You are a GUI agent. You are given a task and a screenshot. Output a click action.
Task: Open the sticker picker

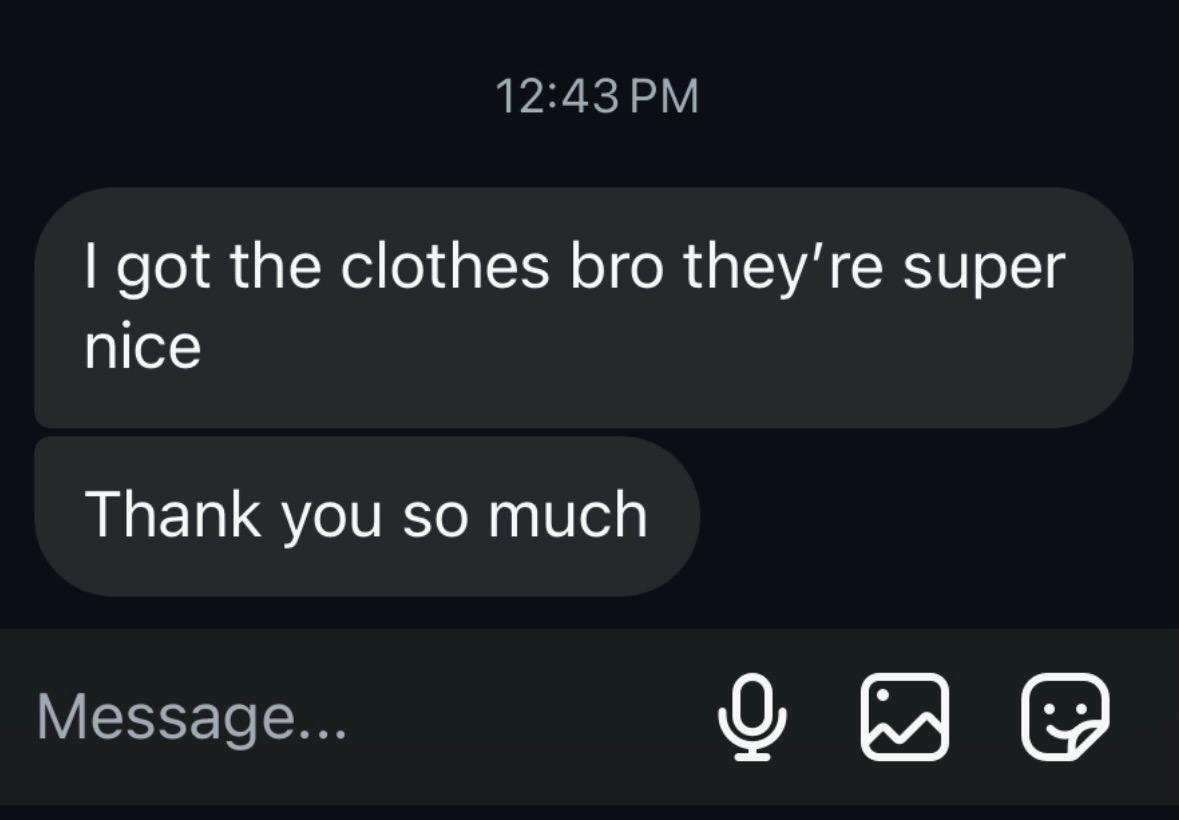tap(1064, 717)
